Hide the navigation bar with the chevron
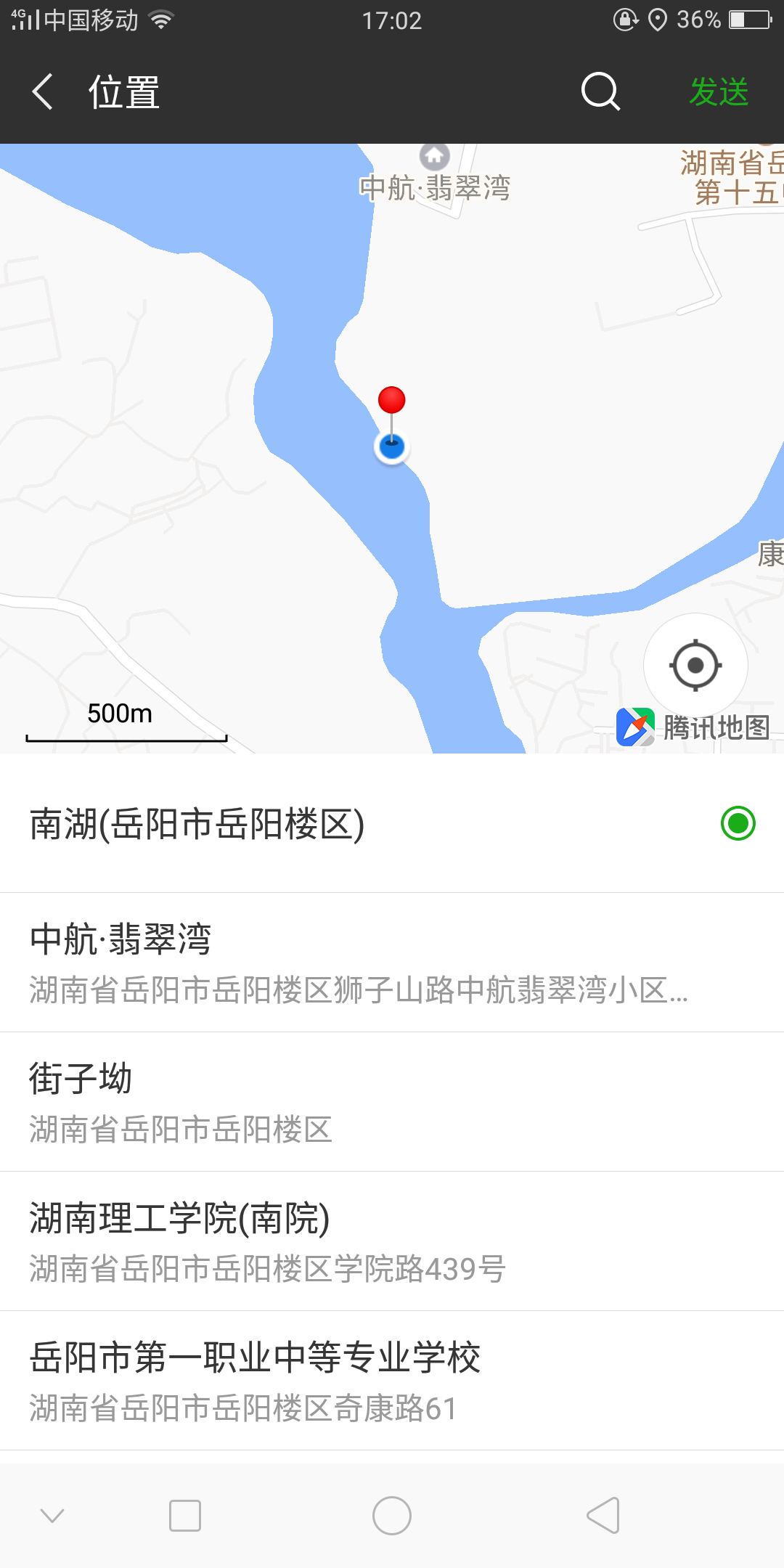The width and height of the screenshot is (784, 1568). (52, 1516)
